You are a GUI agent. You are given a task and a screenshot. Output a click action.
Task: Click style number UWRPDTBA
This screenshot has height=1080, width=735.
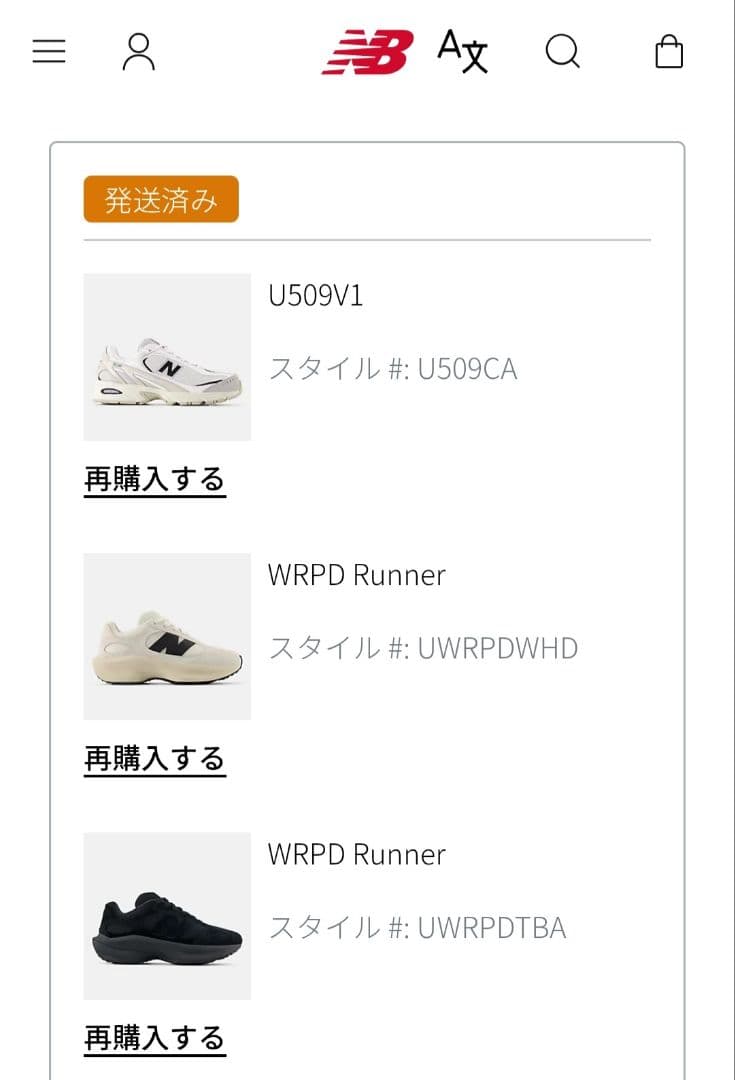[x=419, y=927]
